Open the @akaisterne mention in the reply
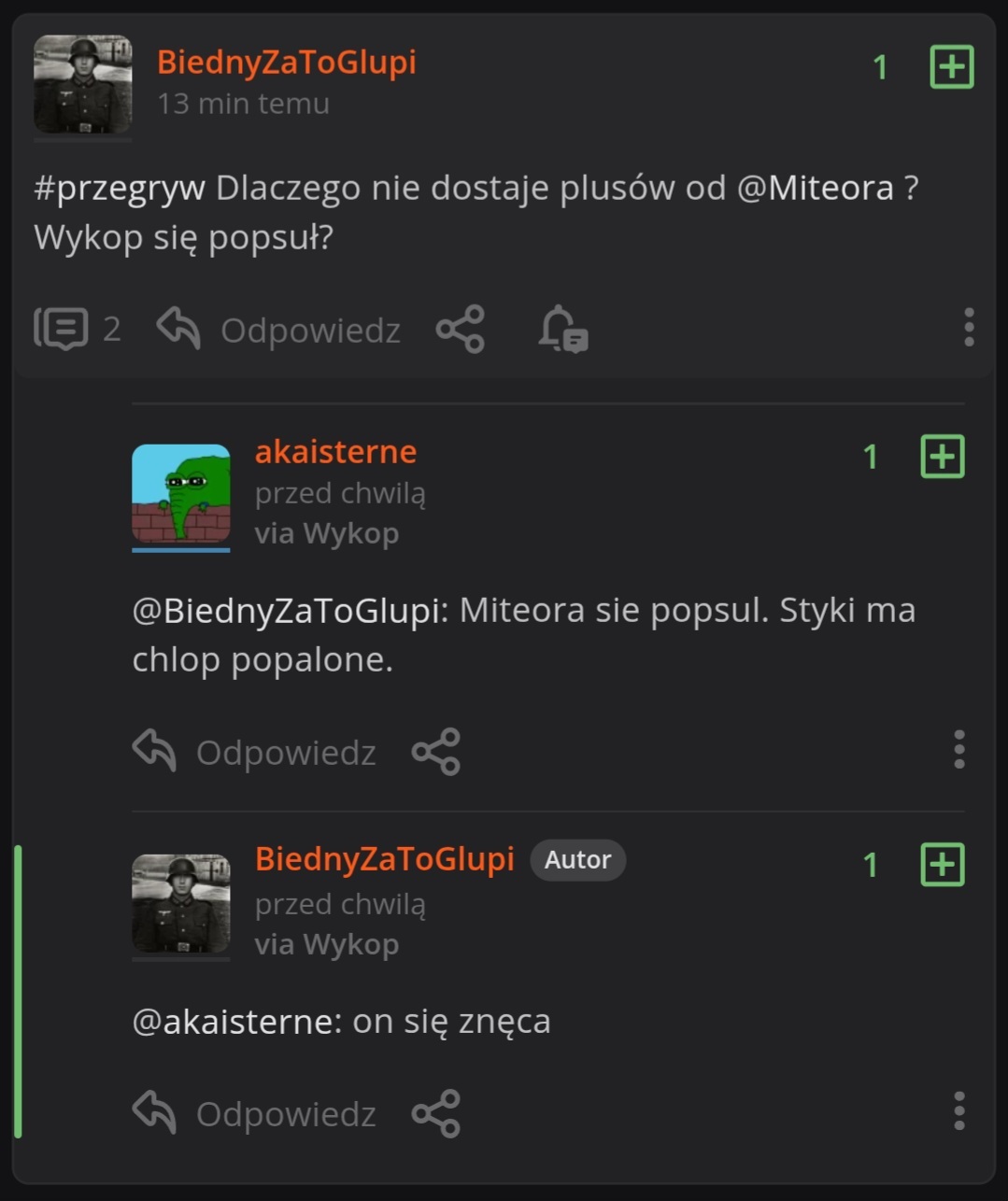 (237, 1022)
